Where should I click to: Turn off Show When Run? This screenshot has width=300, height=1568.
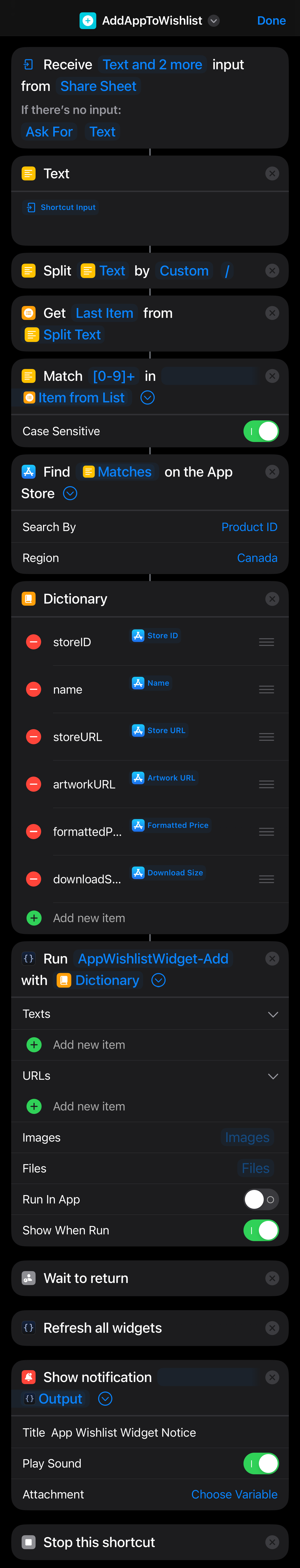coord(261,1230)
